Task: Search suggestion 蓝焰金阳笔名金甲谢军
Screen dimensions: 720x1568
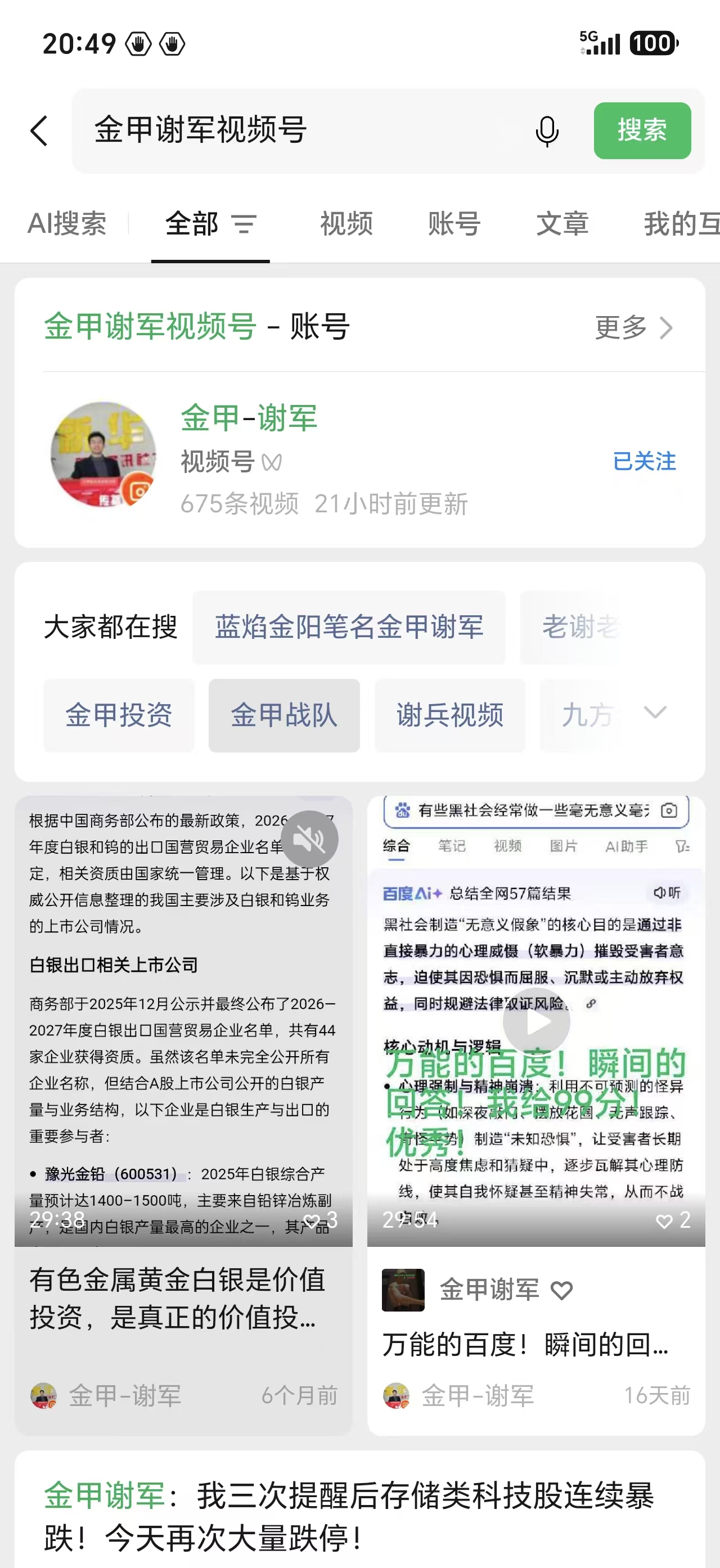Action: tap(349, 627)
